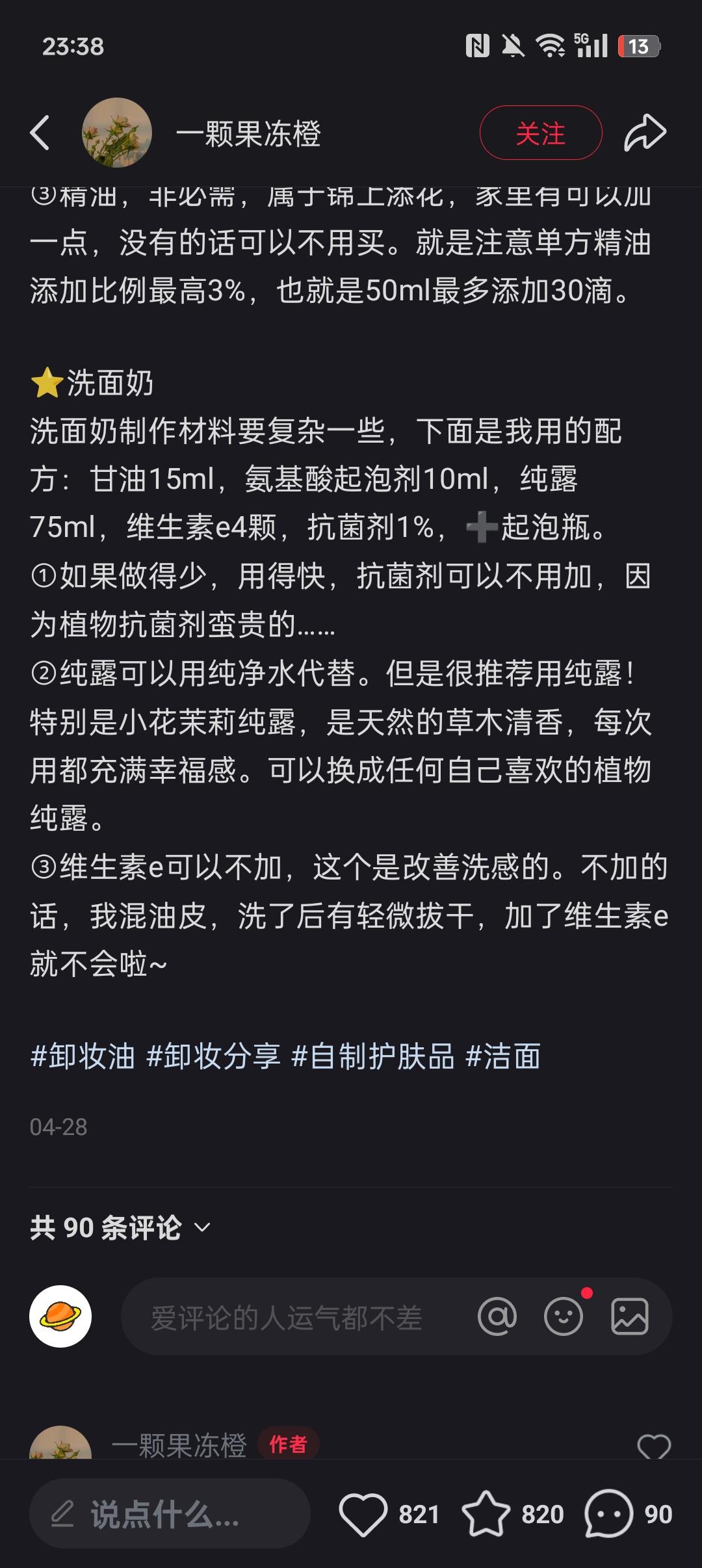Follow the author with 关注 button

point(540,133)
